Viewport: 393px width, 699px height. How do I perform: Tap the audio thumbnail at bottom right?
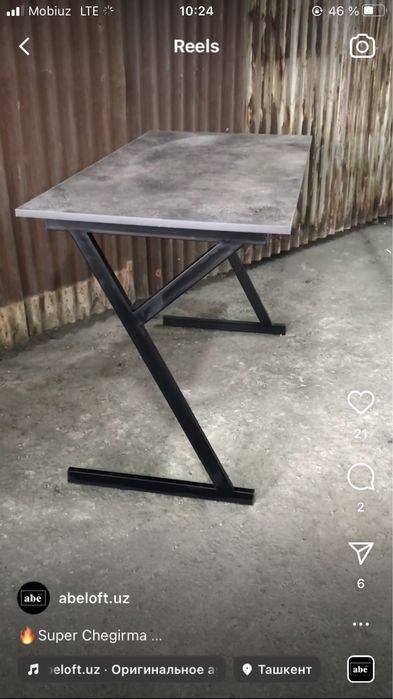[x=360, y=669]
